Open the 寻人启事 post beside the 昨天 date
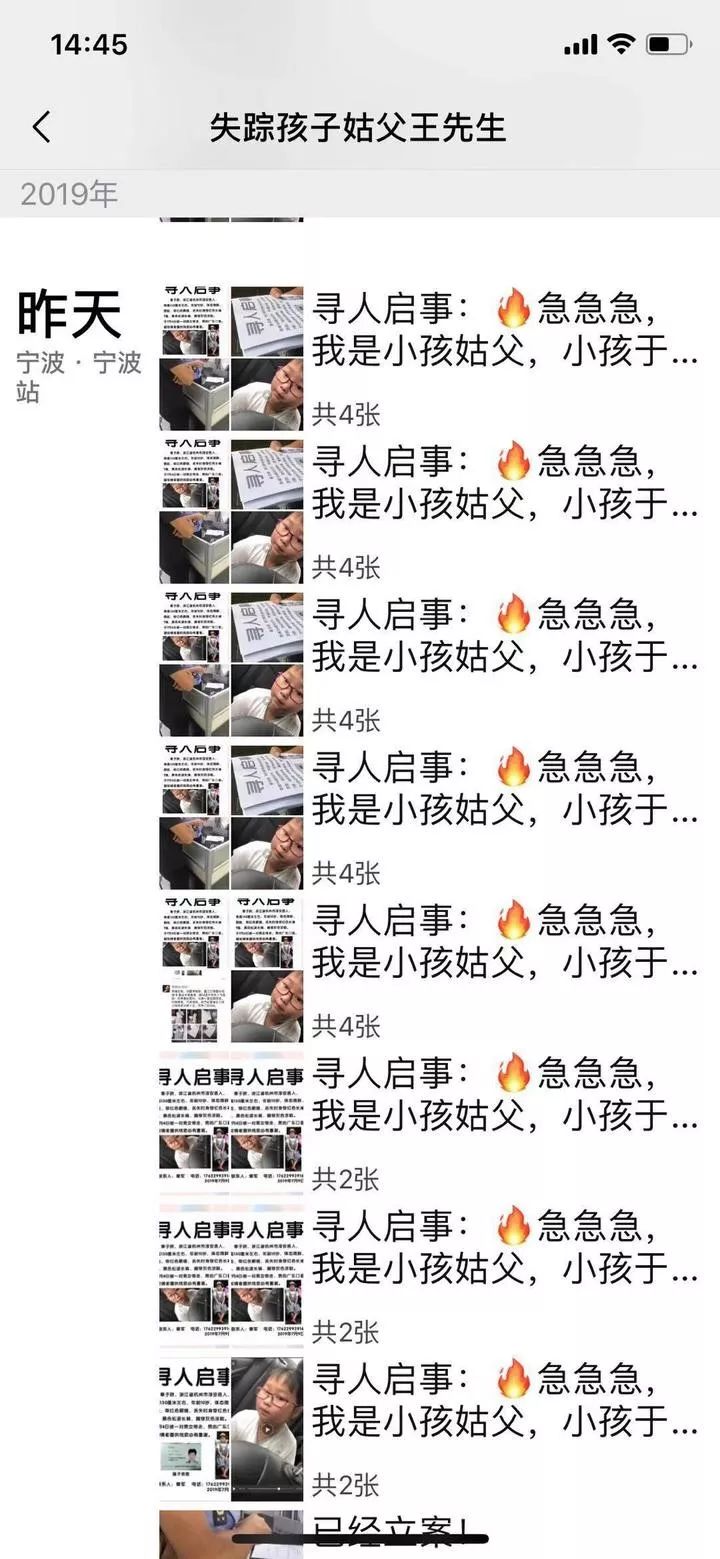This screenshot has width=720, height=1559. click(505, 330)
